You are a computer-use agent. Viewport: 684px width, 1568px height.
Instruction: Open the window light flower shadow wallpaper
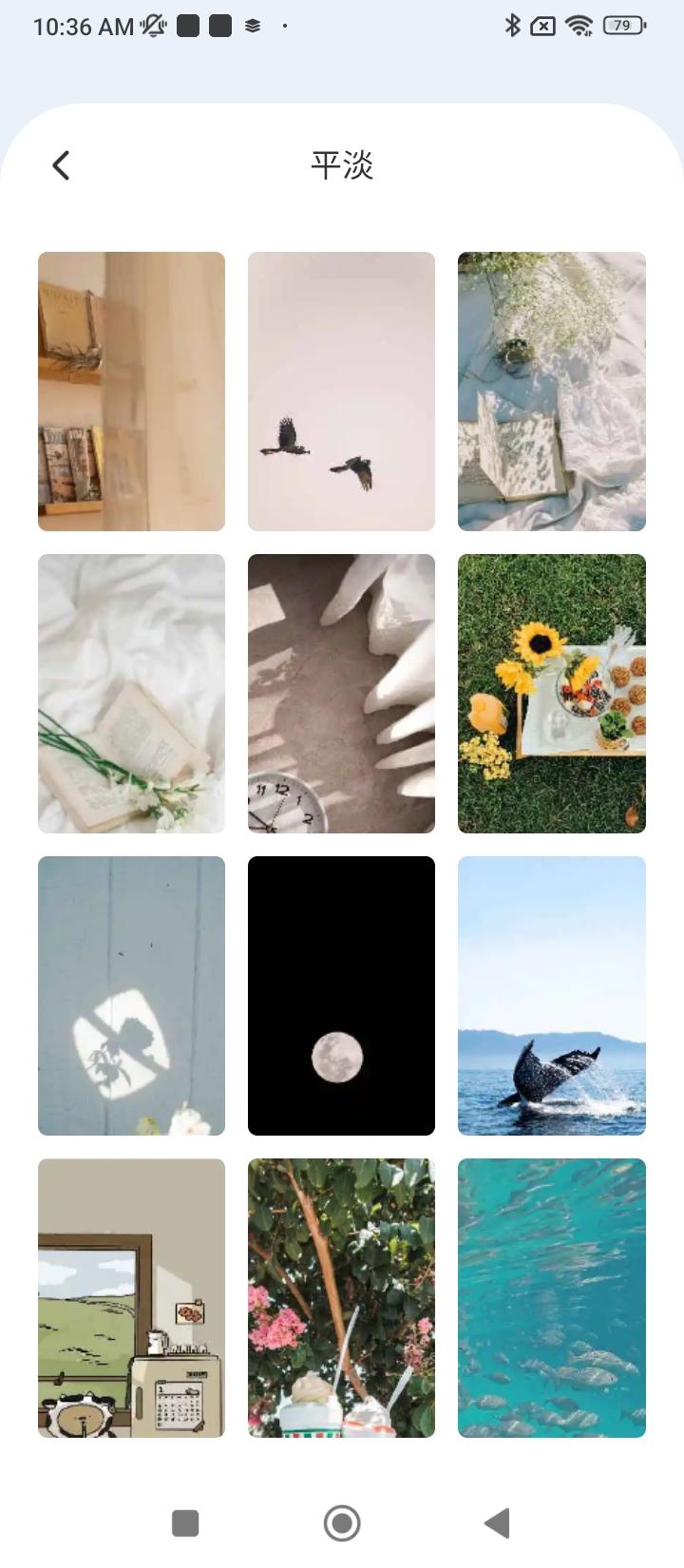[131, 995]
